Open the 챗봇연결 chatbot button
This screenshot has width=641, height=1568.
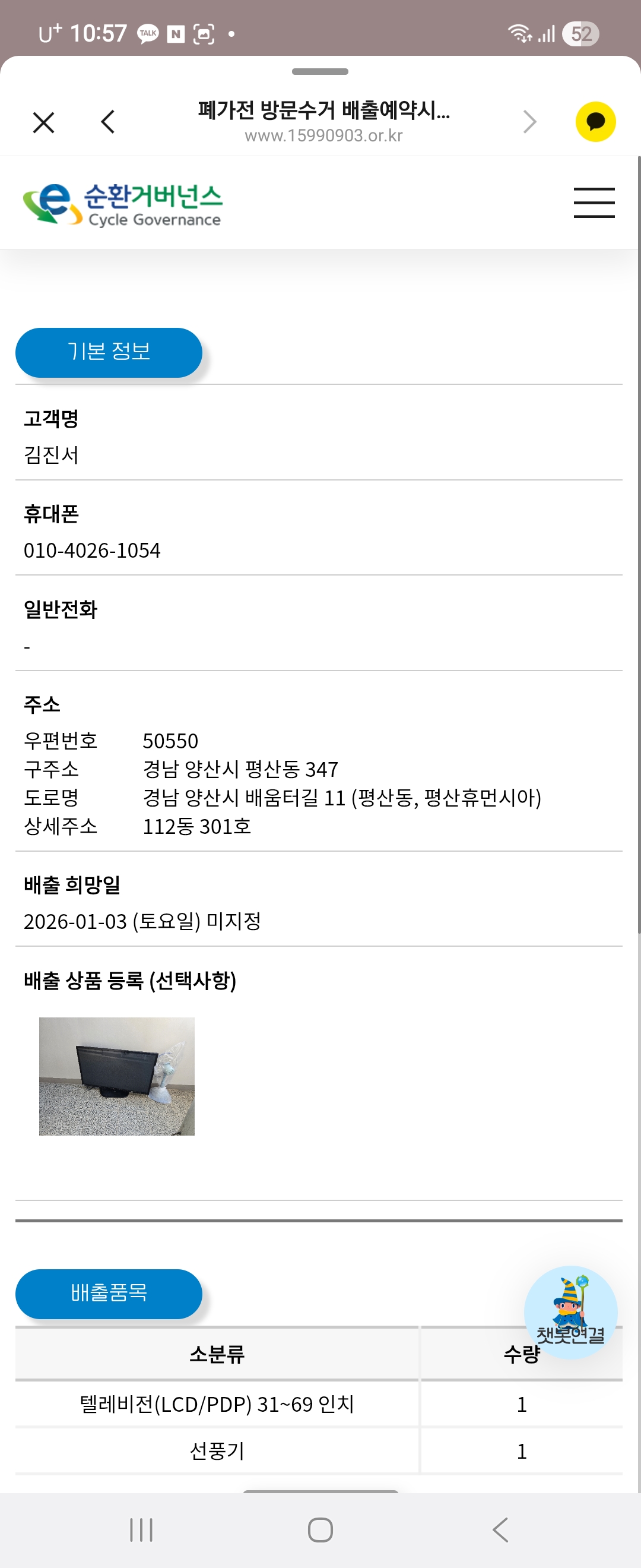click(570, 1312)
